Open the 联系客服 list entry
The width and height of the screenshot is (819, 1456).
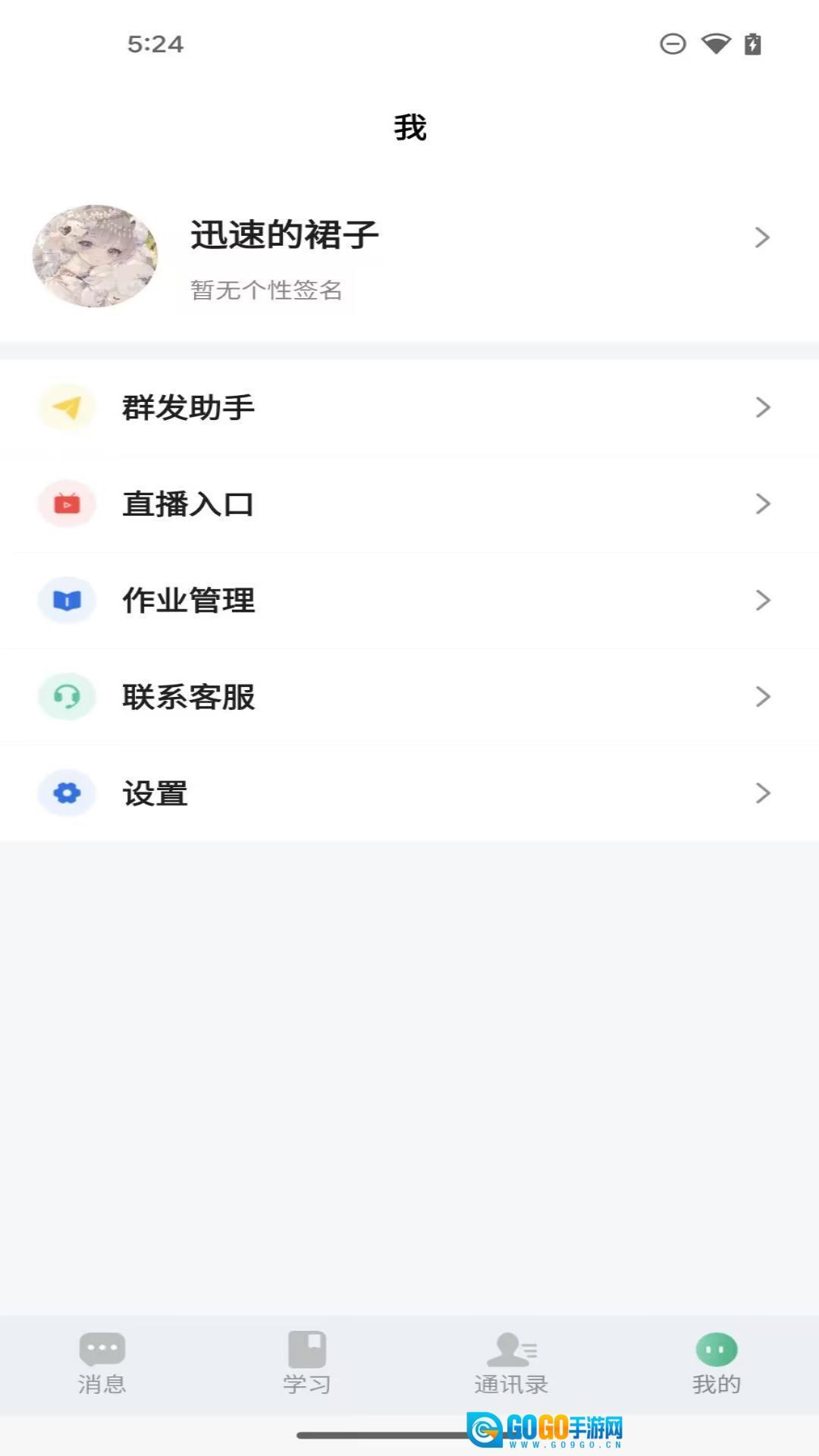[x=409, y=697]
